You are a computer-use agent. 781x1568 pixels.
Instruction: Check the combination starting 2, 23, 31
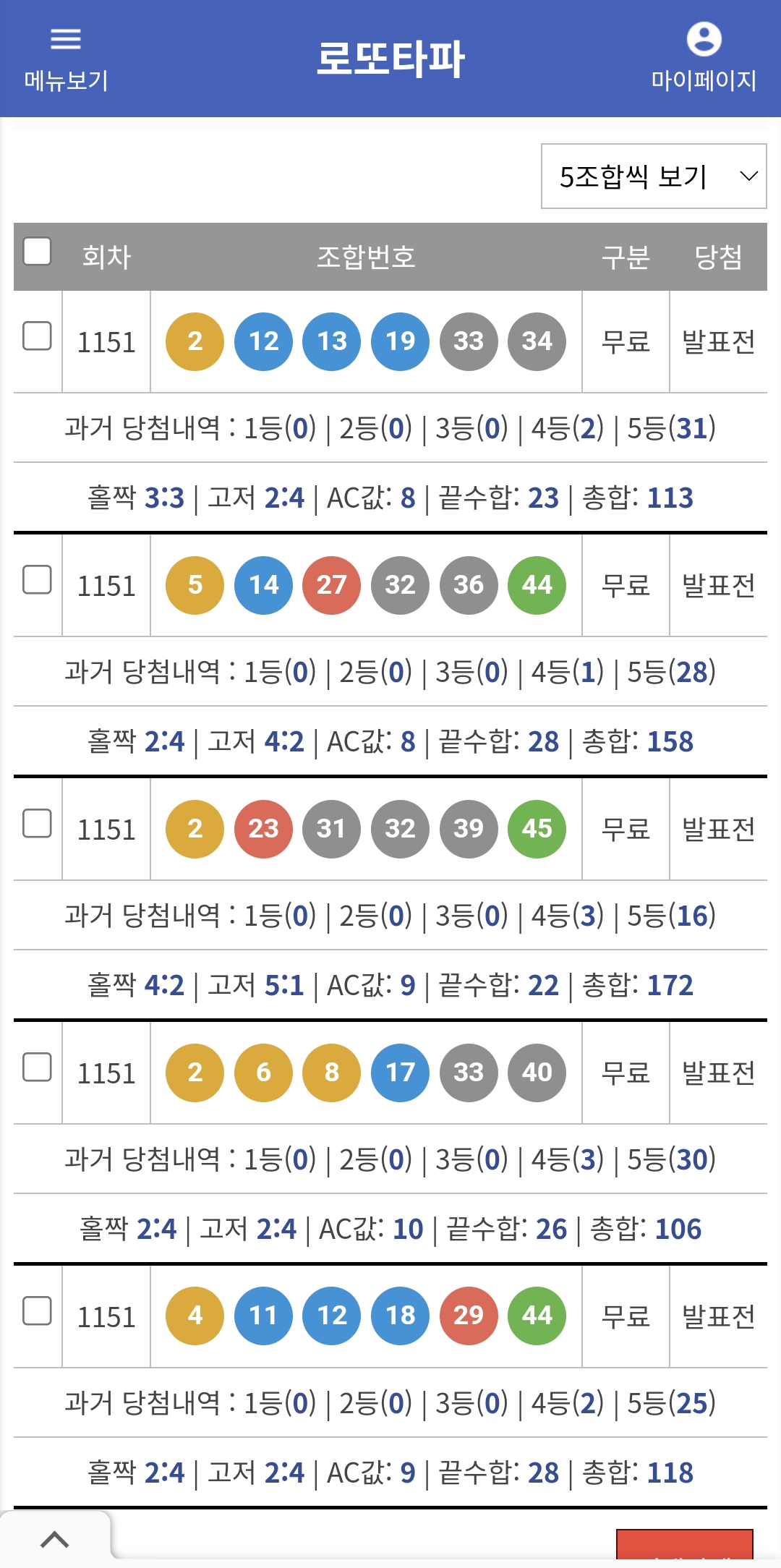(x=37, y=823)
